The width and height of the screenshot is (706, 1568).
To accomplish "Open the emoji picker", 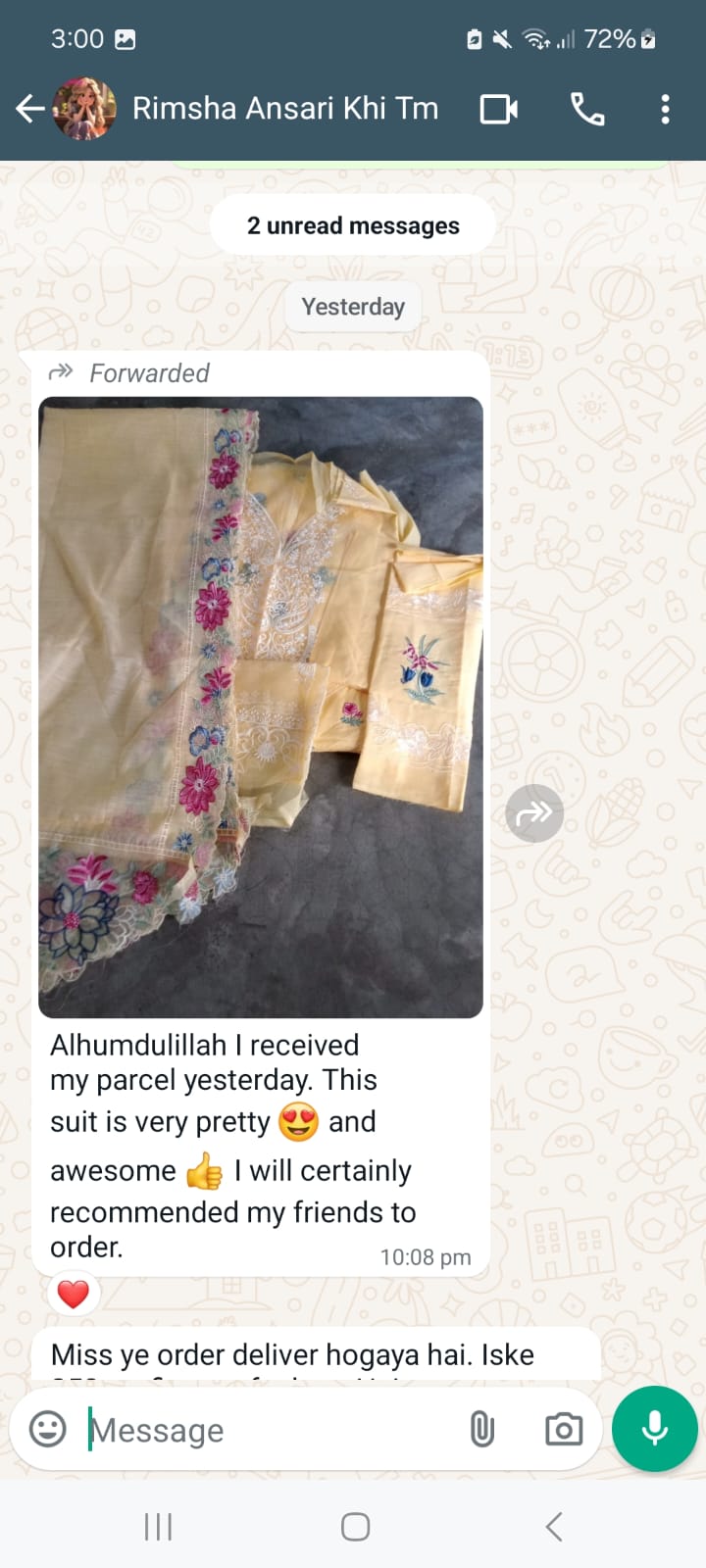I will point(48,1429).
